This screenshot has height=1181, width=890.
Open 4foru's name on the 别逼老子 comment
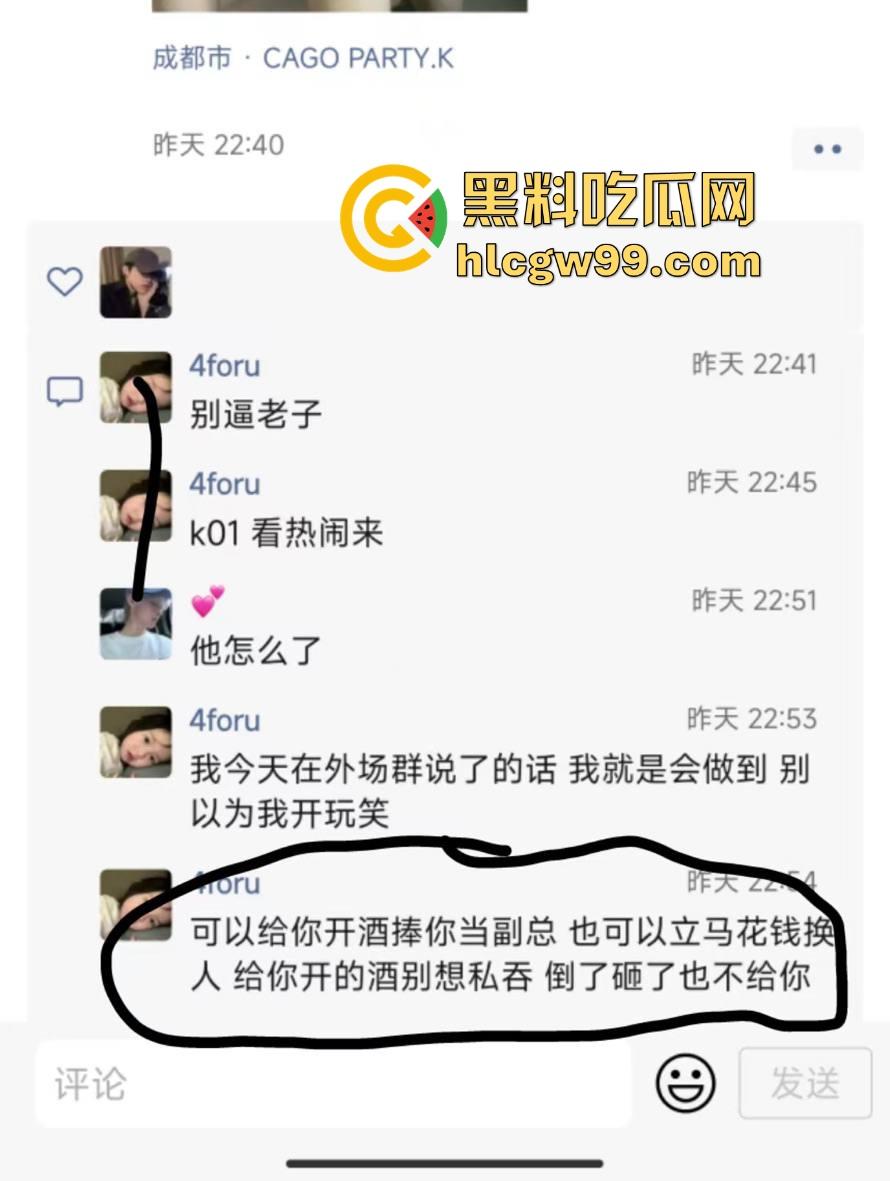225,366
